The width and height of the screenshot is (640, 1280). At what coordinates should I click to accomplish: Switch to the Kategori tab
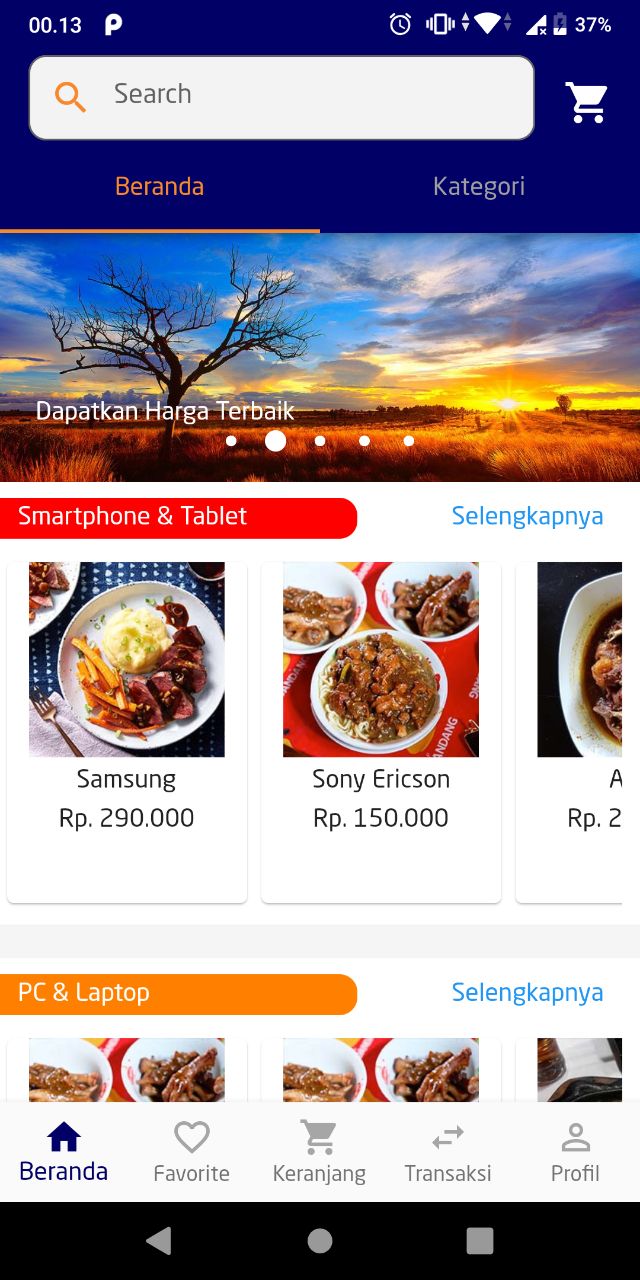click(x=479, y=187)
